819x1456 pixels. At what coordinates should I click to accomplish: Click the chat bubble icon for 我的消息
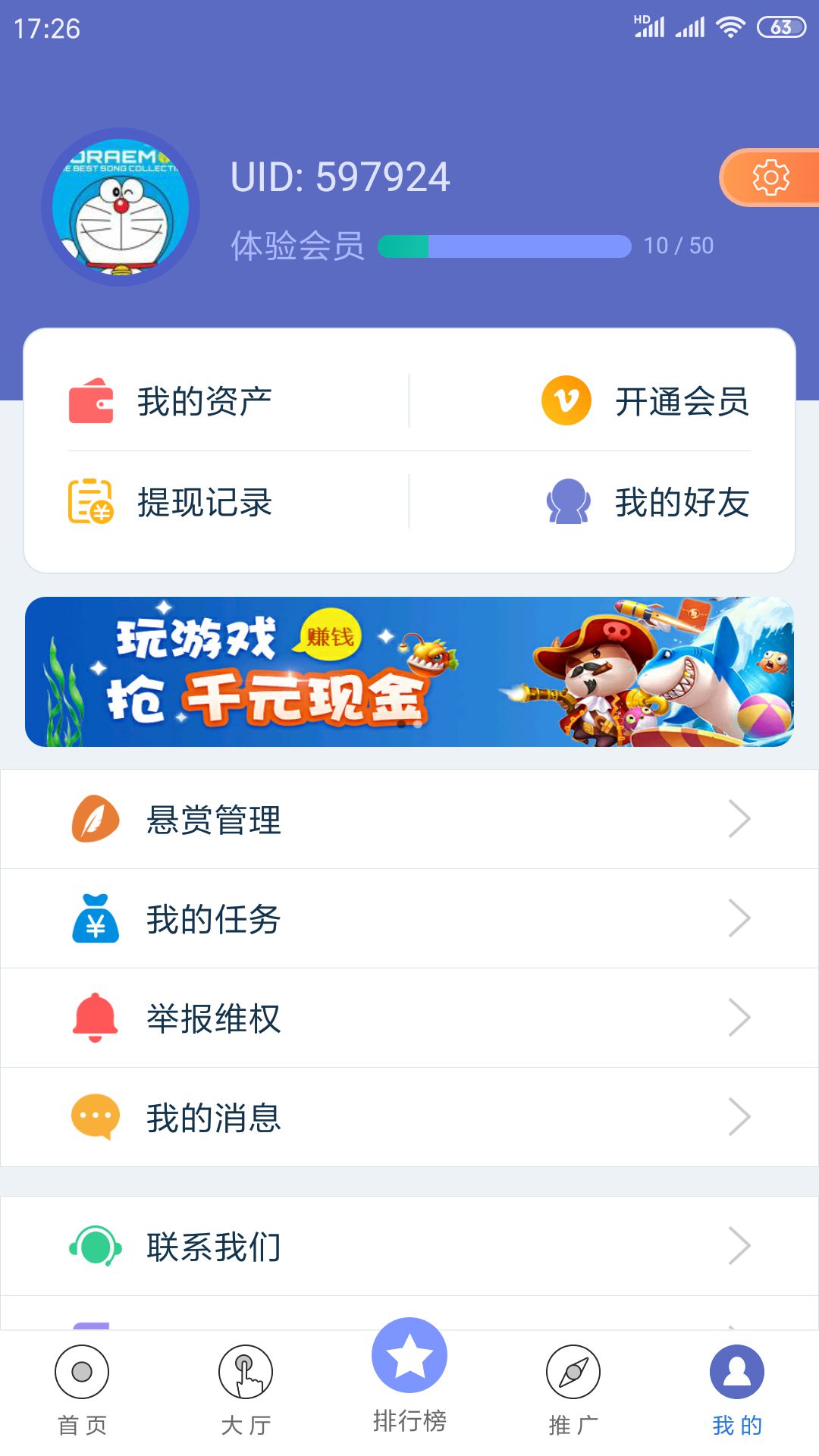pos(94,1116)
